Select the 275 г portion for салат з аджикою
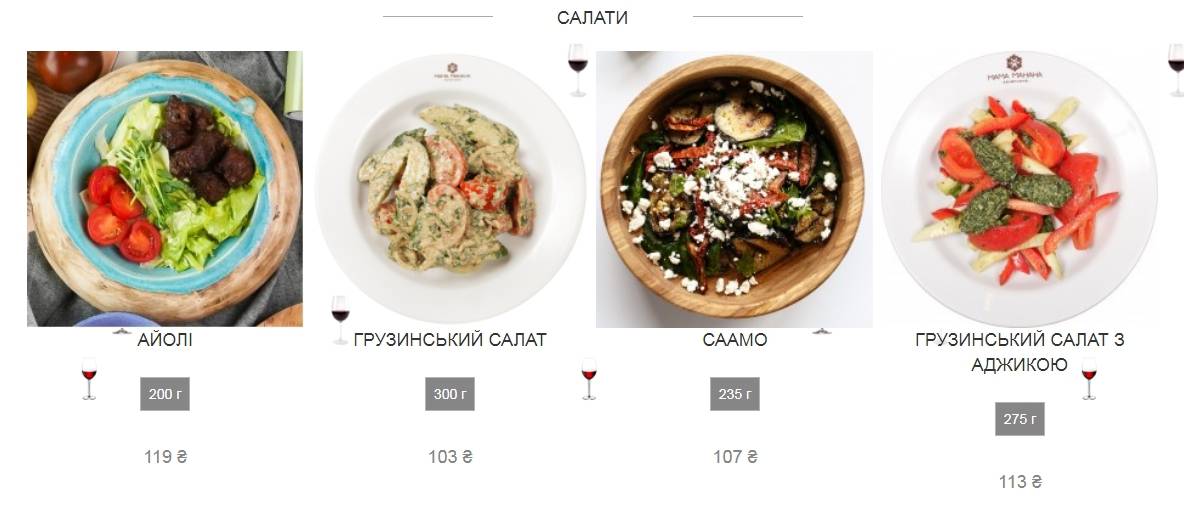This screenshot has width=1184, height=530. coord(1019,419)
